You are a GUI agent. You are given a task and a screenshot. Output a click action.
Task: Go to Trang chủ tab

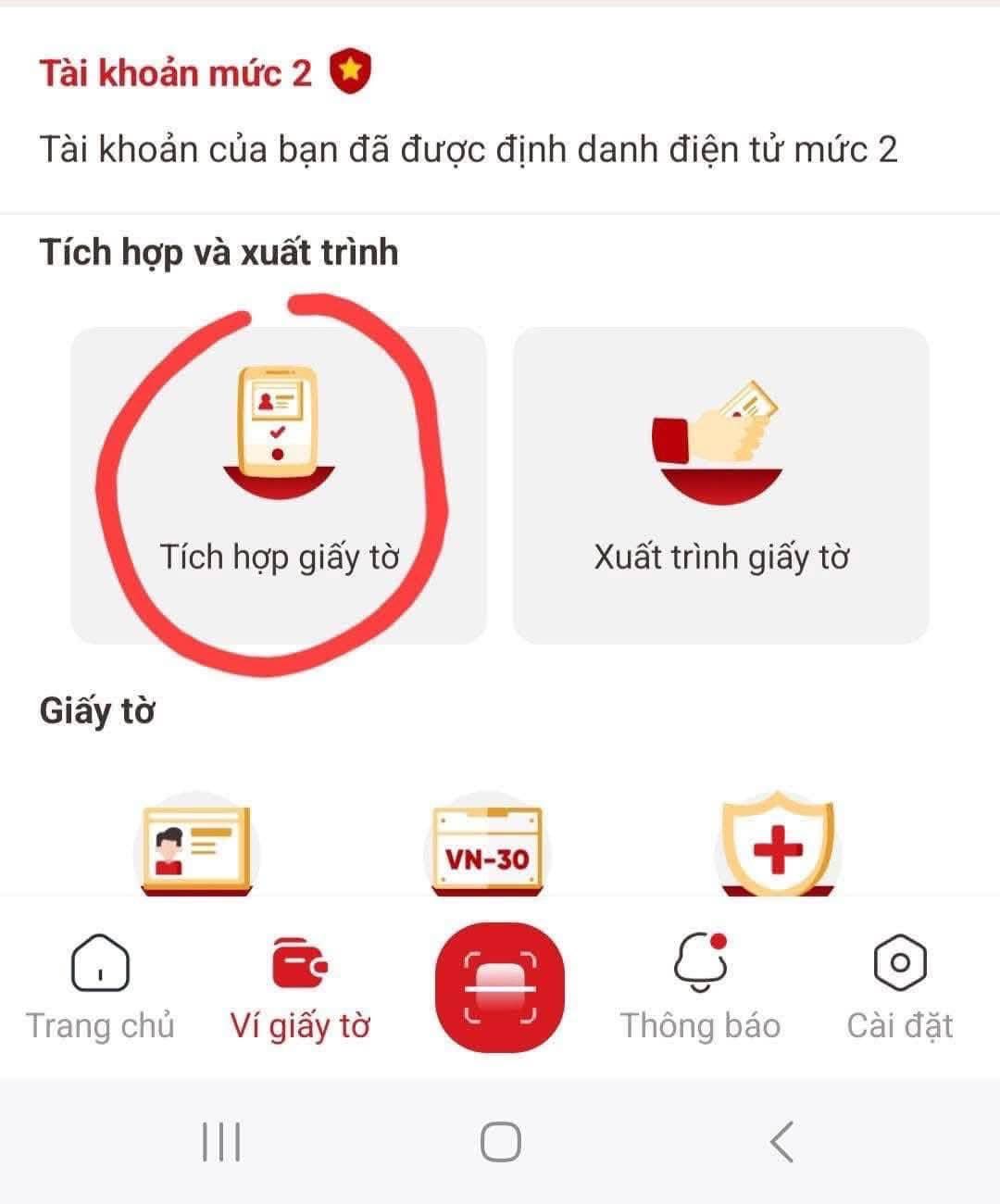pos(100,988)
